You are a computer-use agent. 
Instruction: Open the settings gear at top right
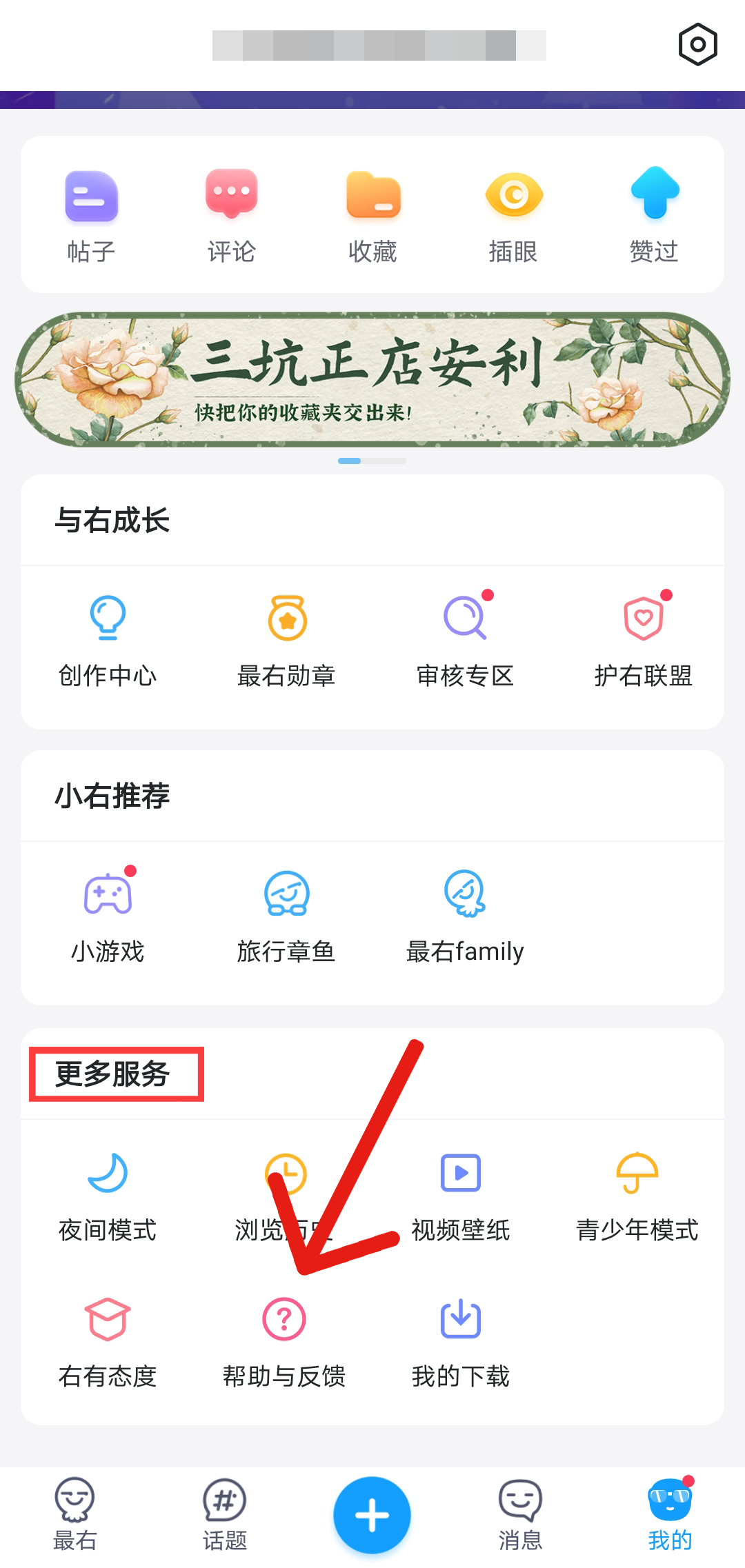697,45
